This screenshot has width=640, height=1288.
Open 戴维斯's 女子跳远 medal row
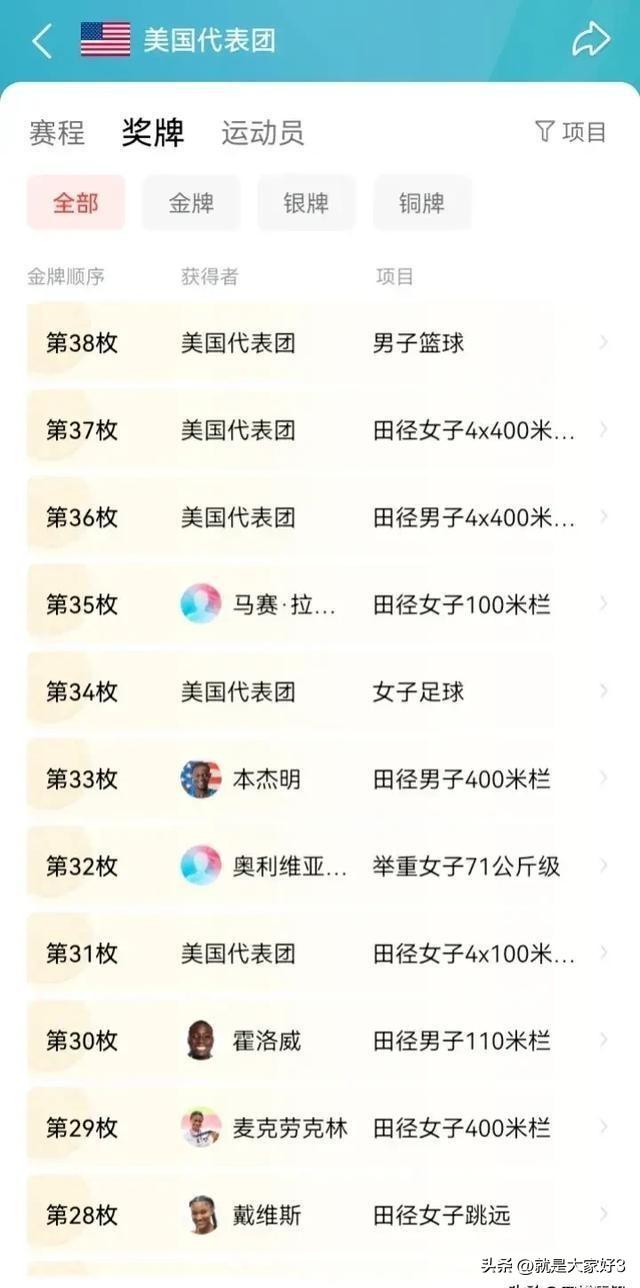(320, 1215)
